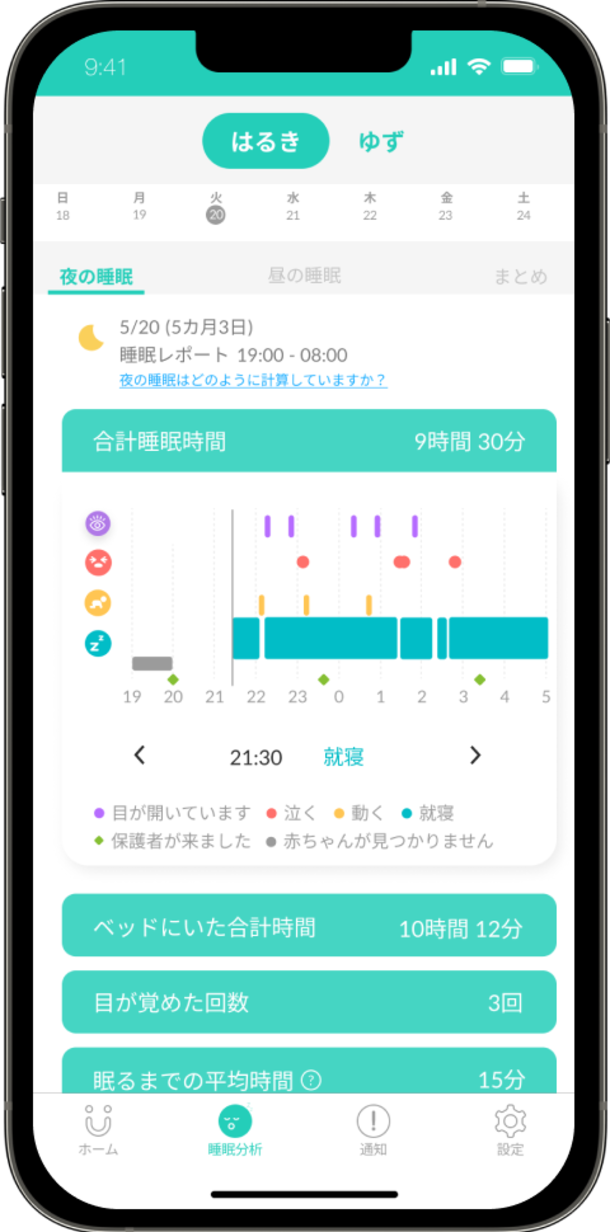This screenshot has width=610, height=1232.
Task: Open the 昼の睡眠 tab
Action: pyautogui.click(x=304, y=276)
